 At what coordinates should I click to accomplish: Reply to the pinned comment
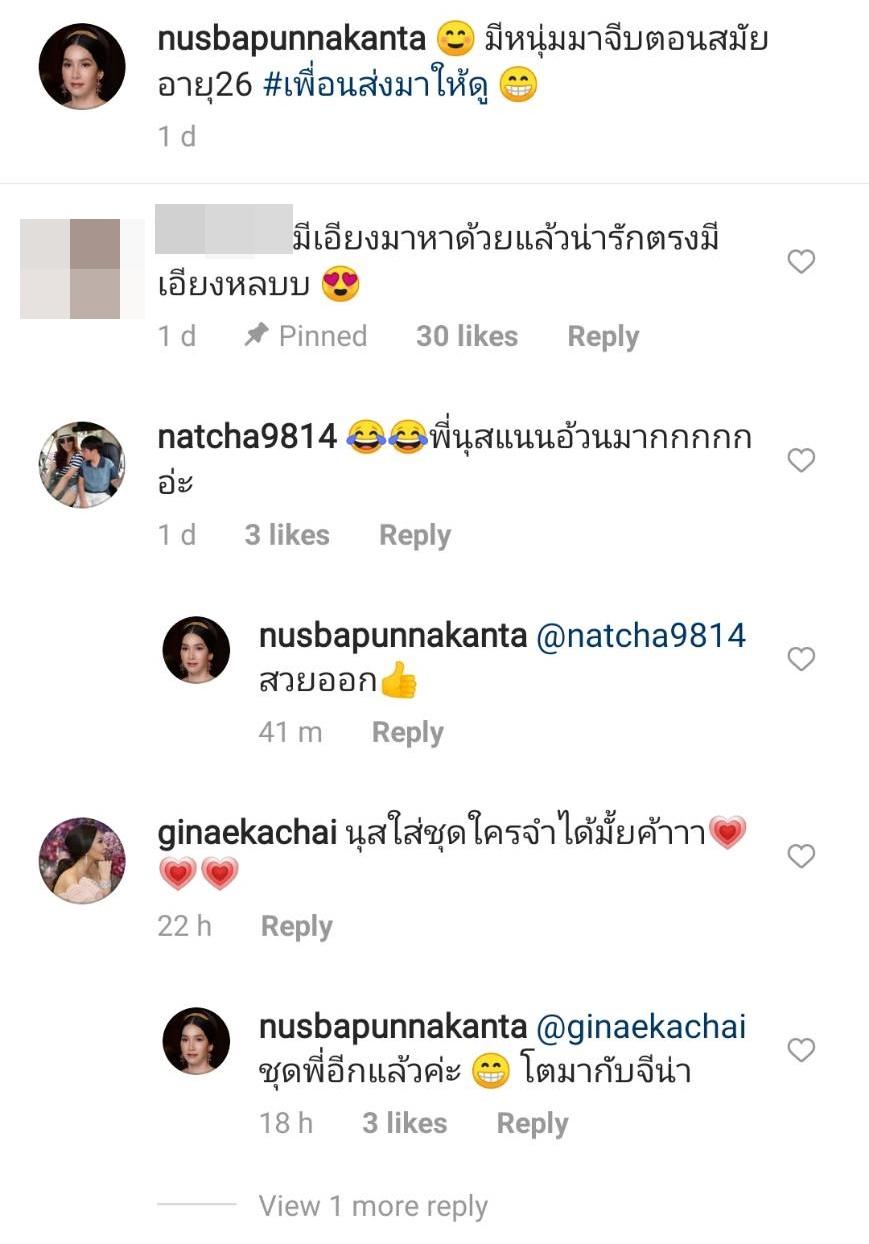[603, 337]
